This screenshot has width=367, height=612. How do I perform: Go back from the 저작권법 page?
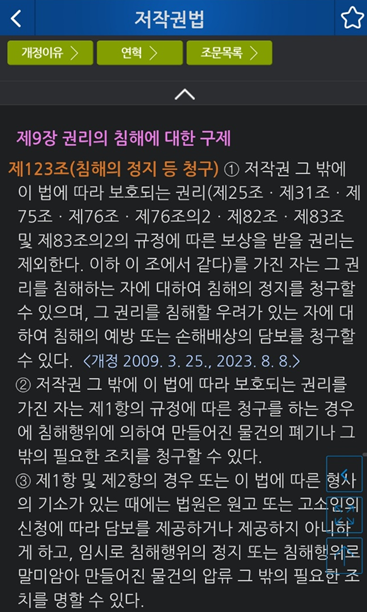(16, 18)
